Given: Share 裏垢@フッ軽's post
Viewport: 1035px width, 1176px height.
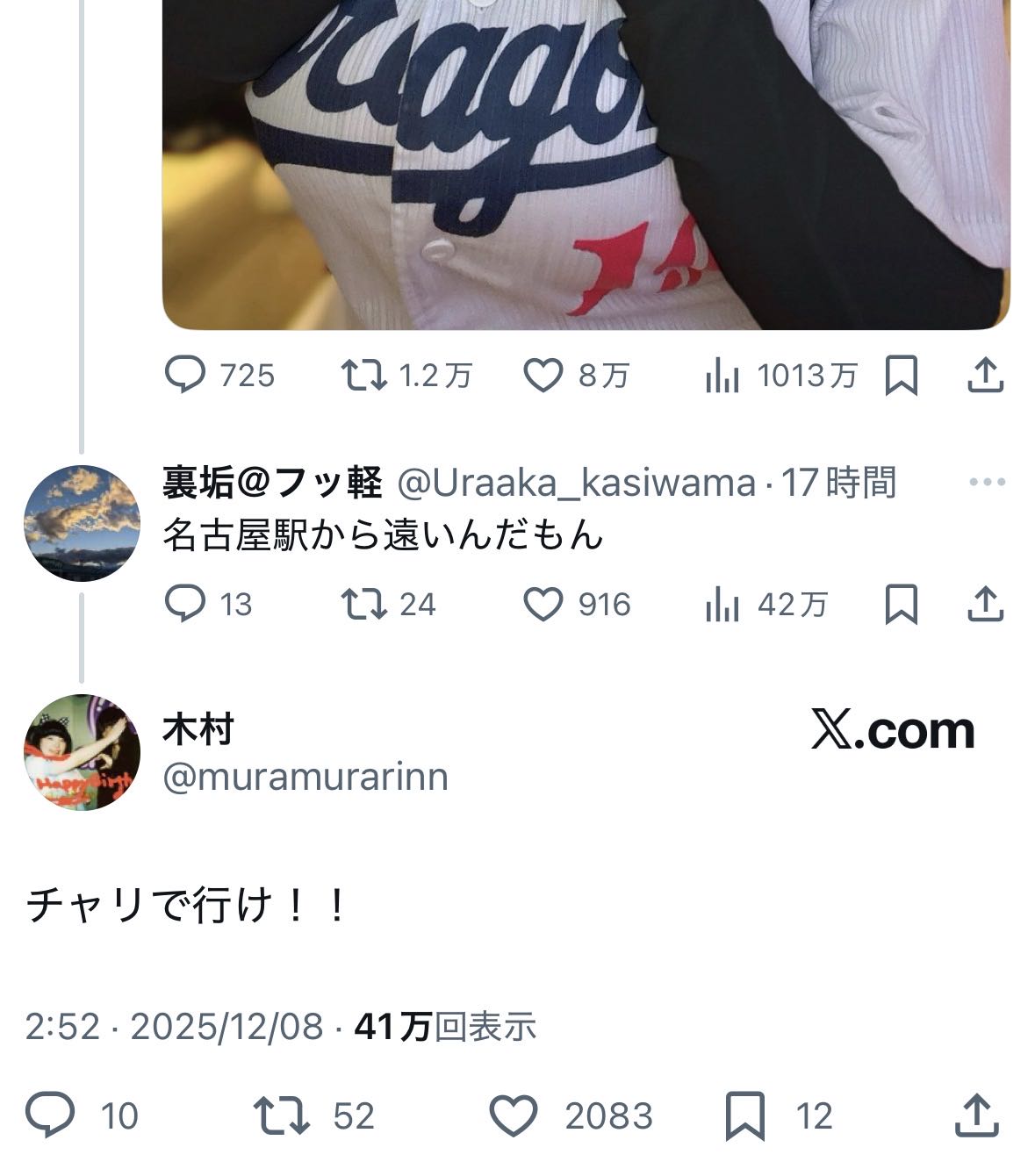Looking at the screenshot, I should 985,604.
